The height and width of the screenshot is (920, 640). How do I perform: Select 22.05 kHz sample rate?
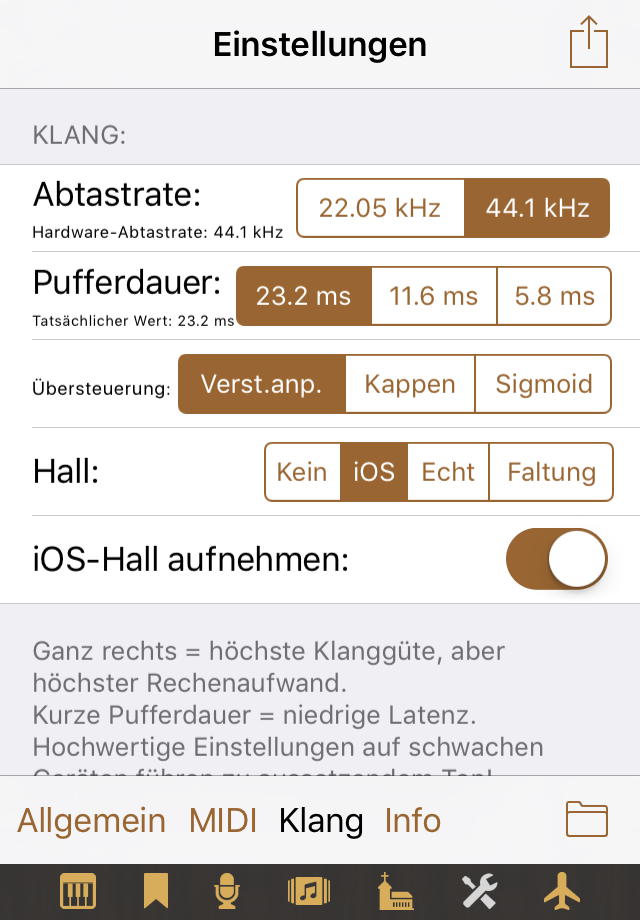click(380, 208)
